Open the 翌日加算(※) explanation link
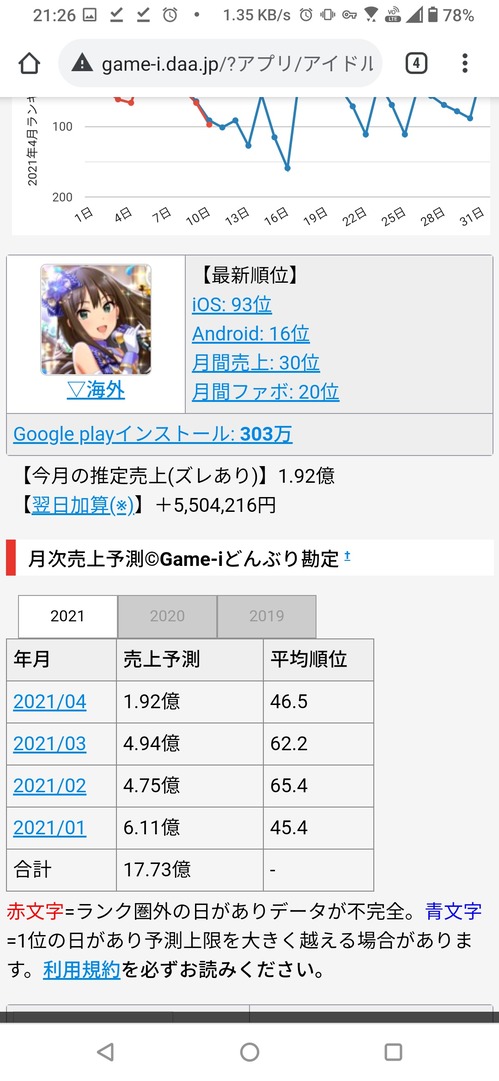The image size is (499, 1081). tap(82, 505)
